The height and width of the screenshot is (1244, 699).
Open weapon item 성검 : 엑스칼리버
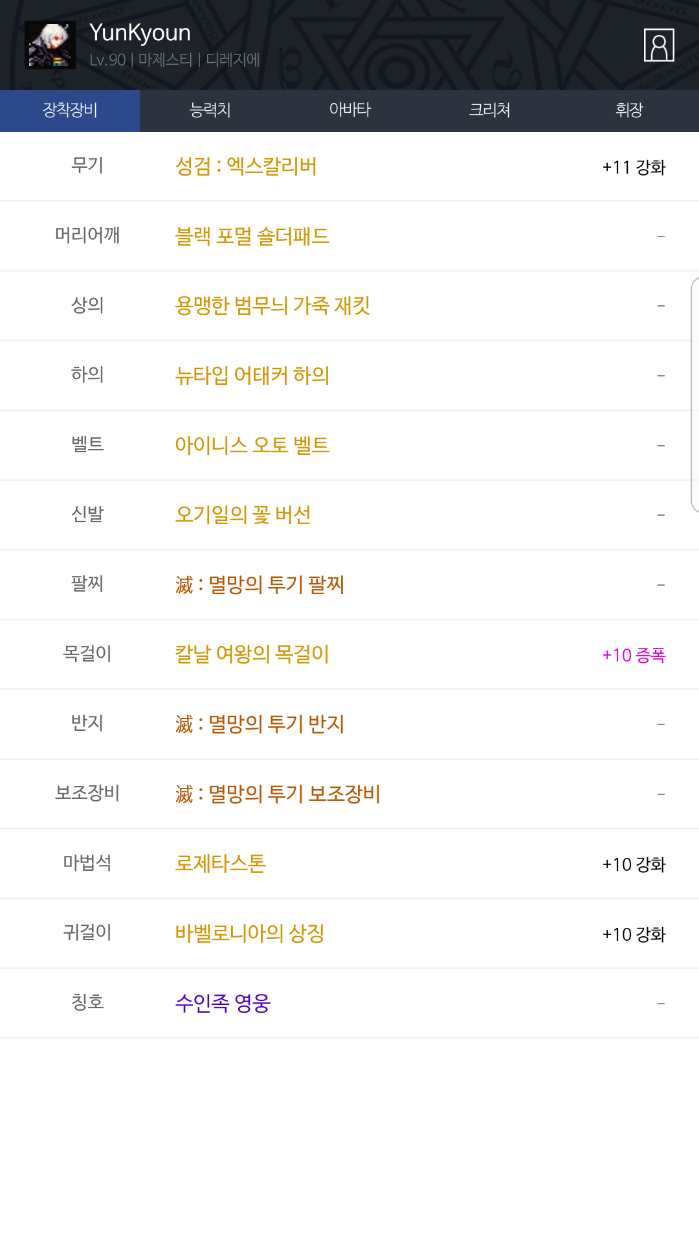coord(246,166)
